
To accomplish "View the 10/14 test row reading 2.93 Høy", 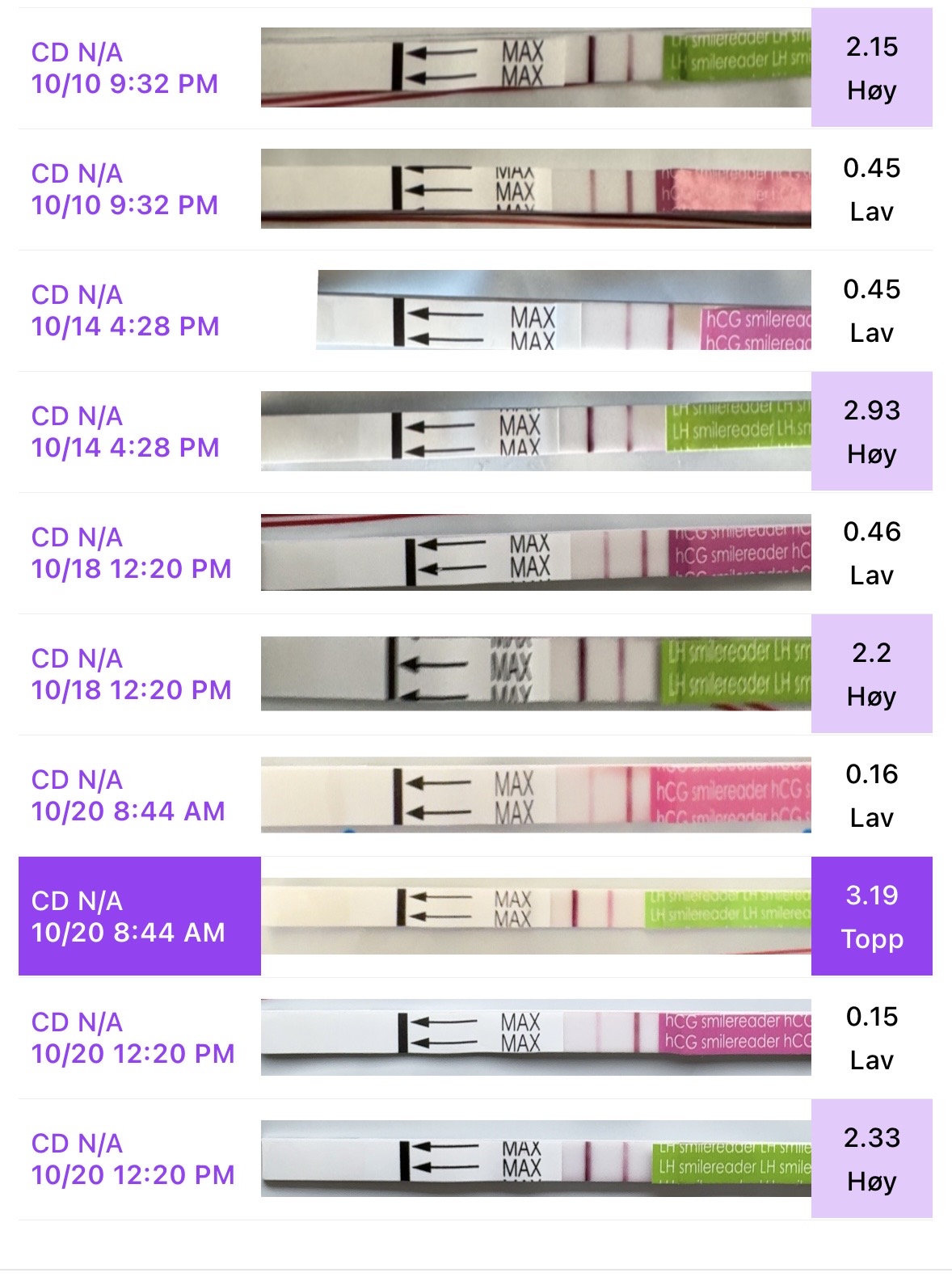I will point(475,432).
